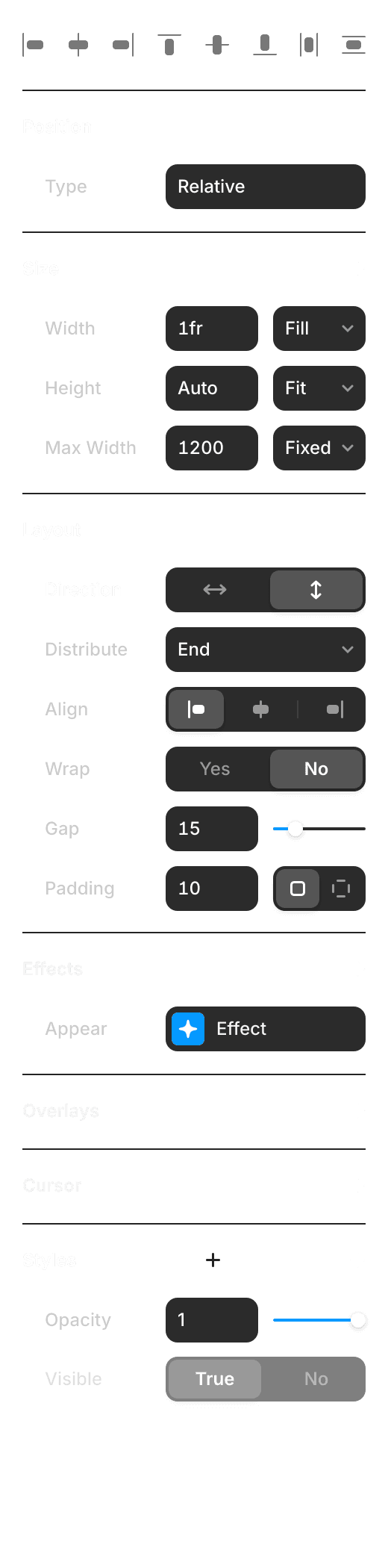Align element to top edge in toolbar

coord(169,45)
